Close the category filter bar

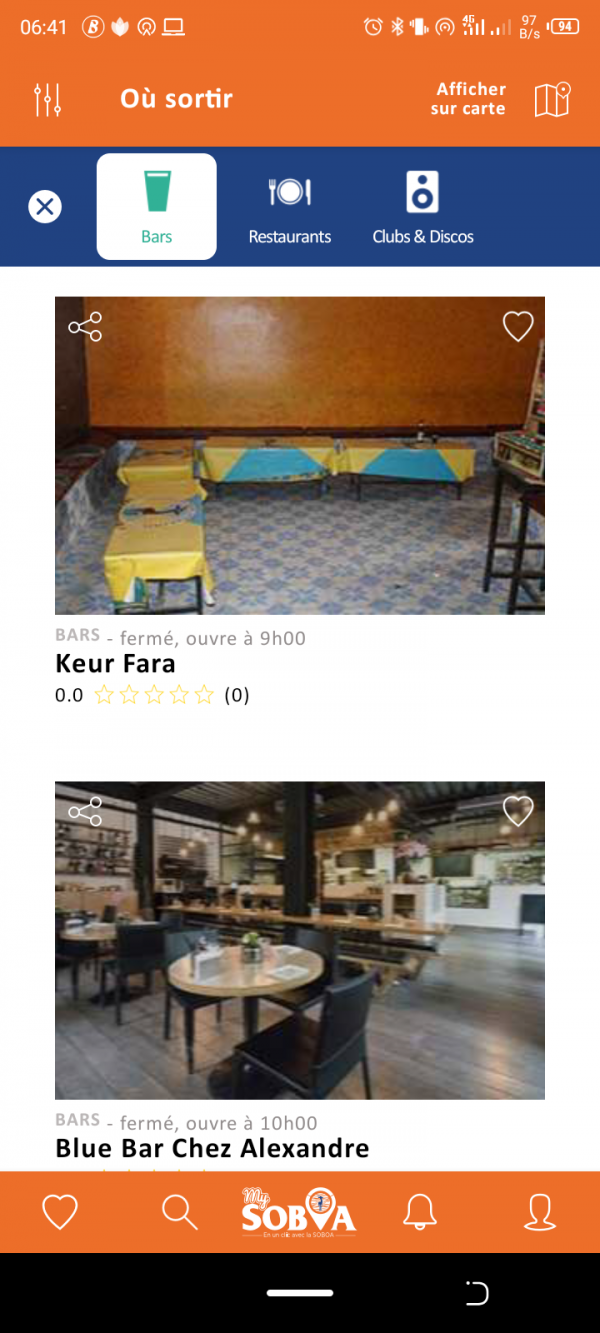click(44, 207)
